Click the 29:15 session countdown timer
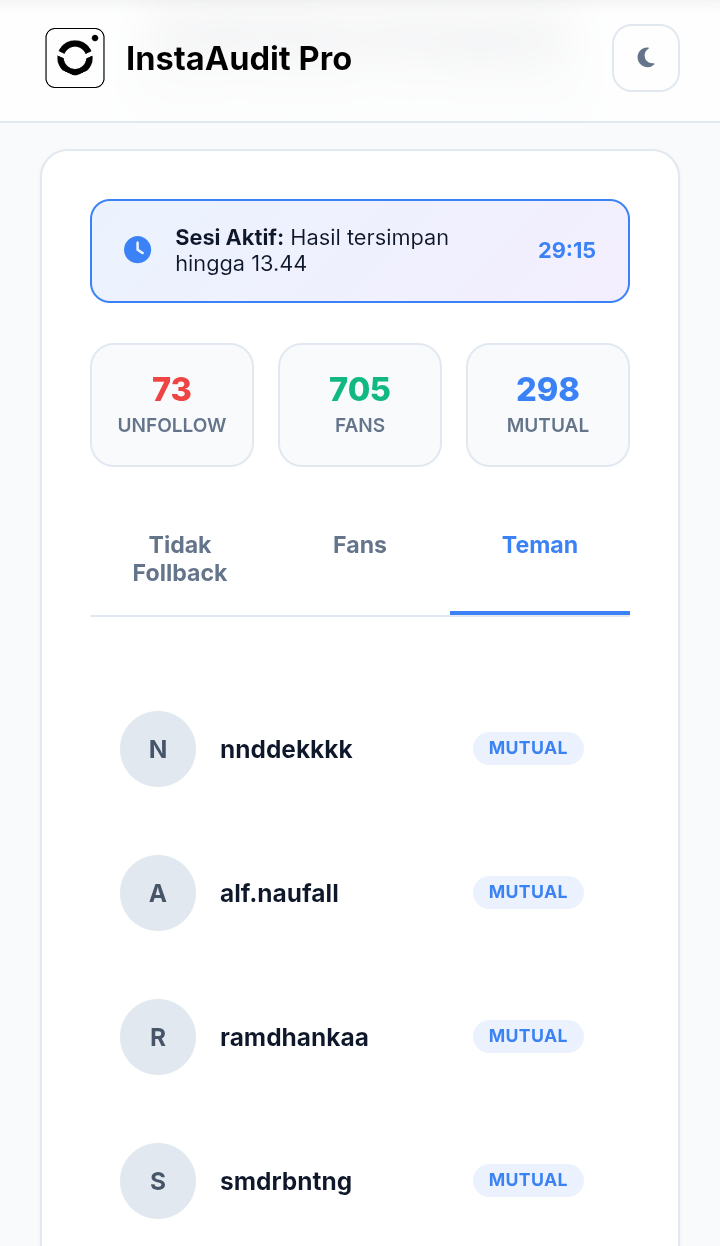This screenshot has height=1246, width=720. pos(567,250)
